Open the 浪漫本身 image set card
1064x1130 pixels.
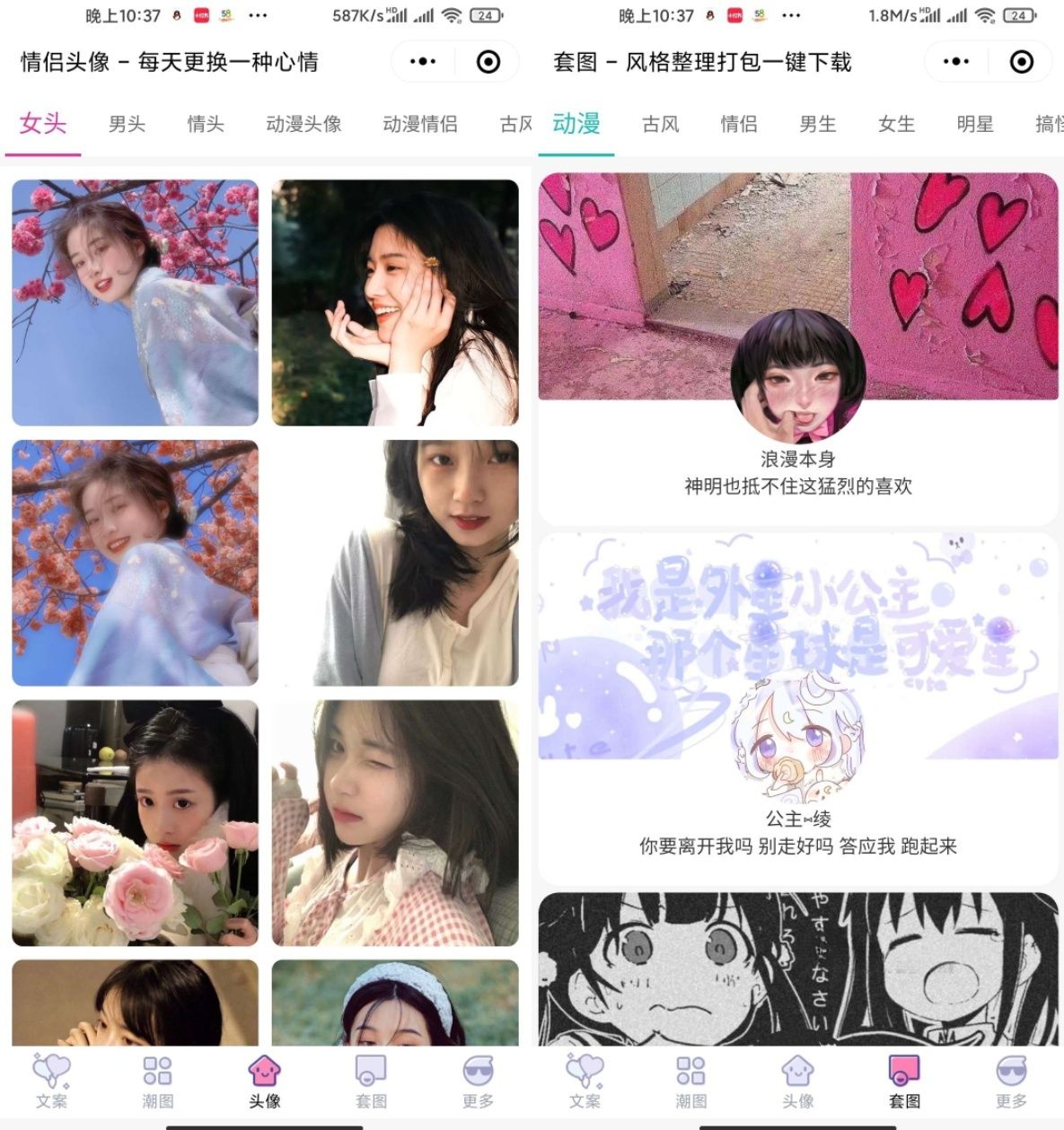point(797,349)
